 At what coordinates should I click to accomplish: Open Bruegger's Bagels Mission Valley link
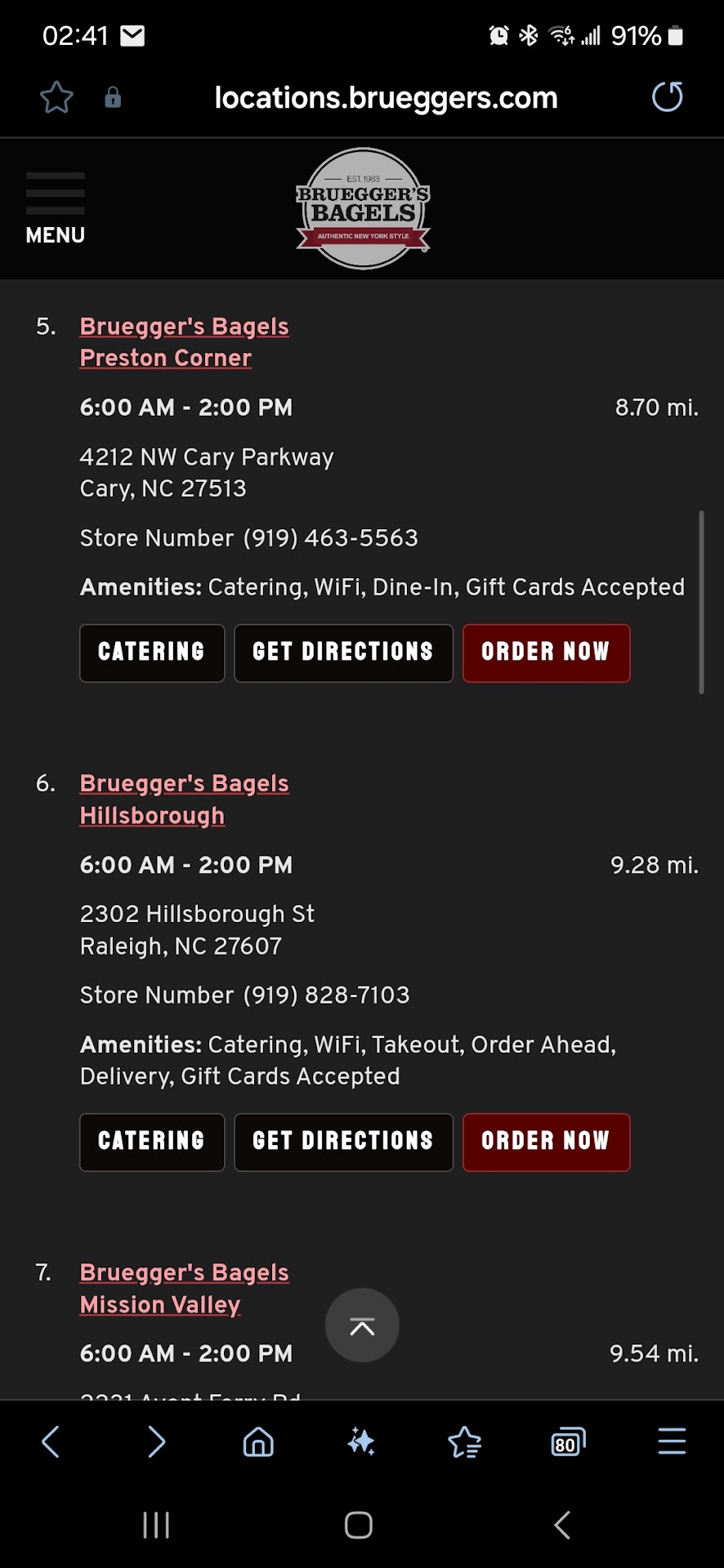pos(183,1288)
